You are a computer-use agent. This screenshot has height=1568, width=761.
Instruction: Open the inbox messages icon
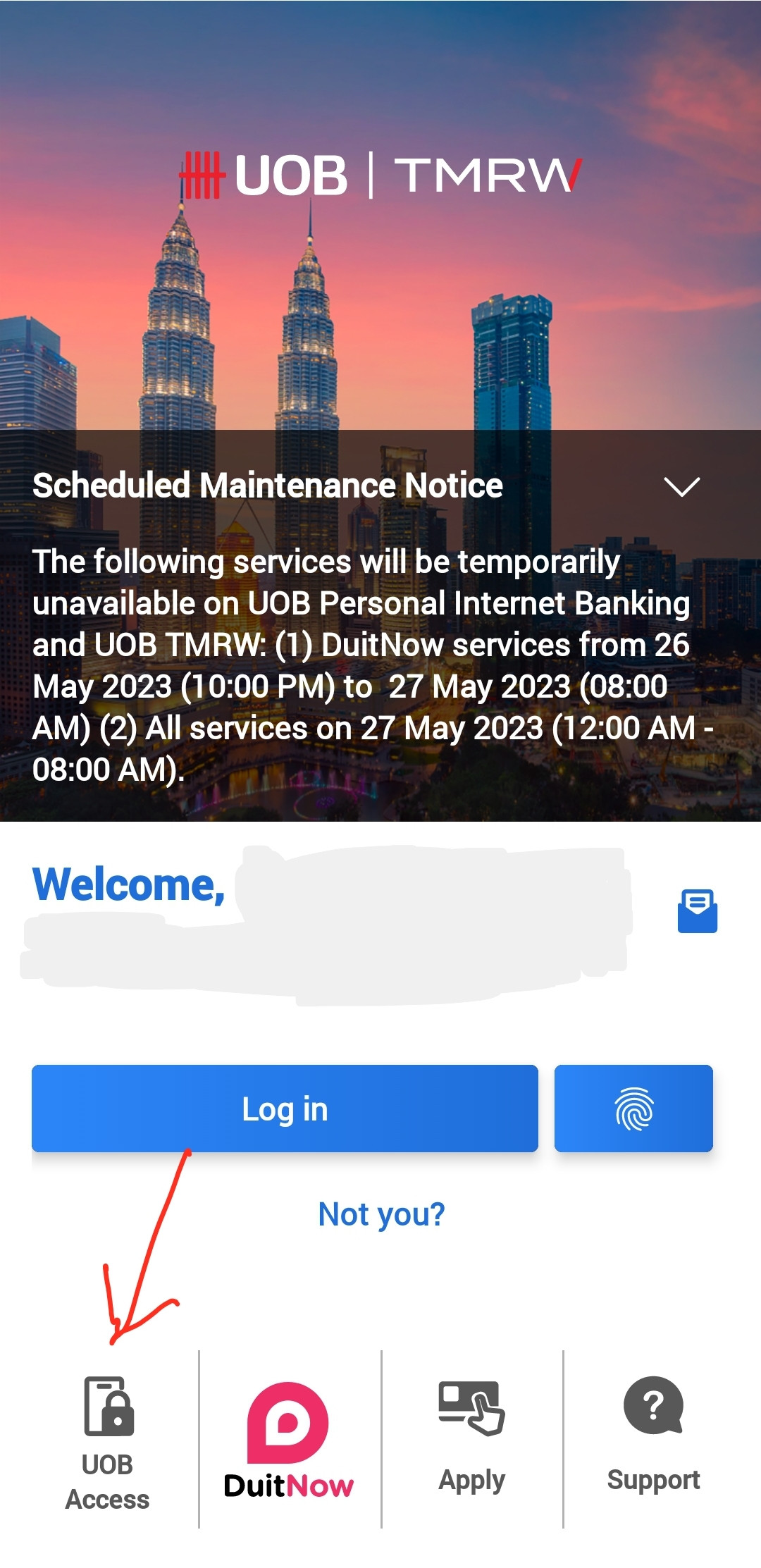(x=698, y=910)
